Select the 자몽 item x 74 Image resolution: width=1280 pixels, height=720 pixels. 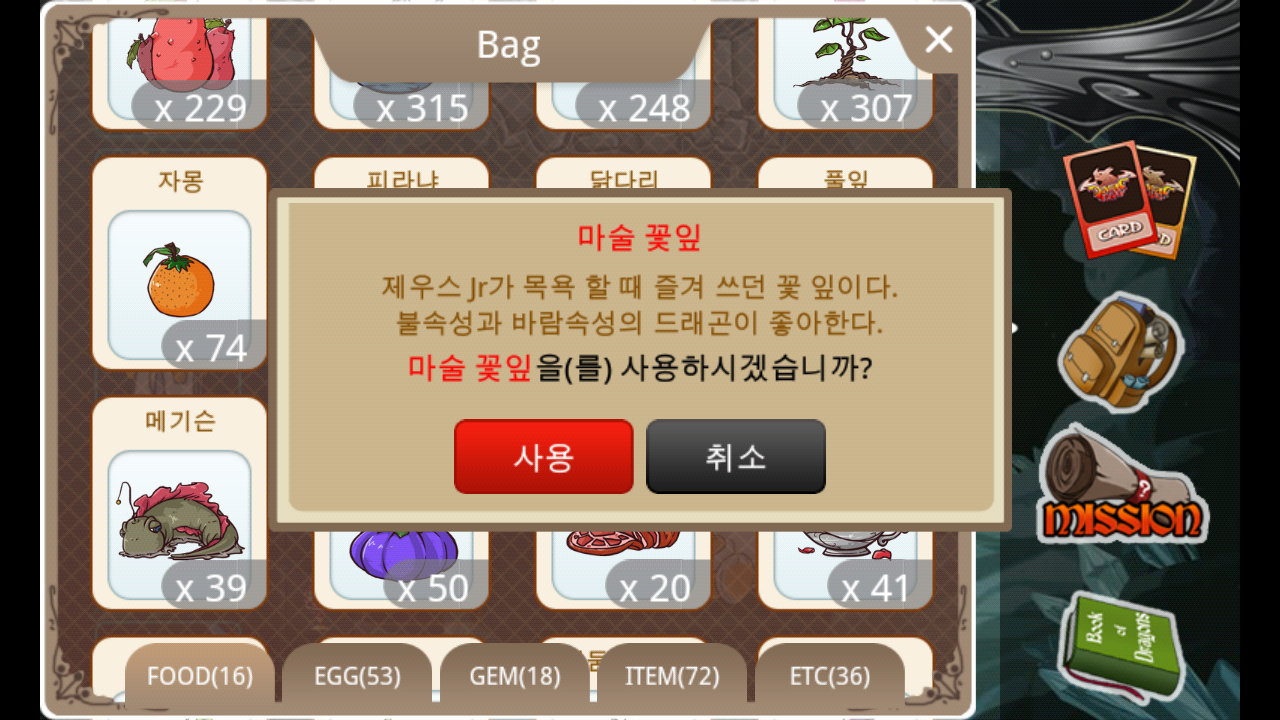click(179, 265)
